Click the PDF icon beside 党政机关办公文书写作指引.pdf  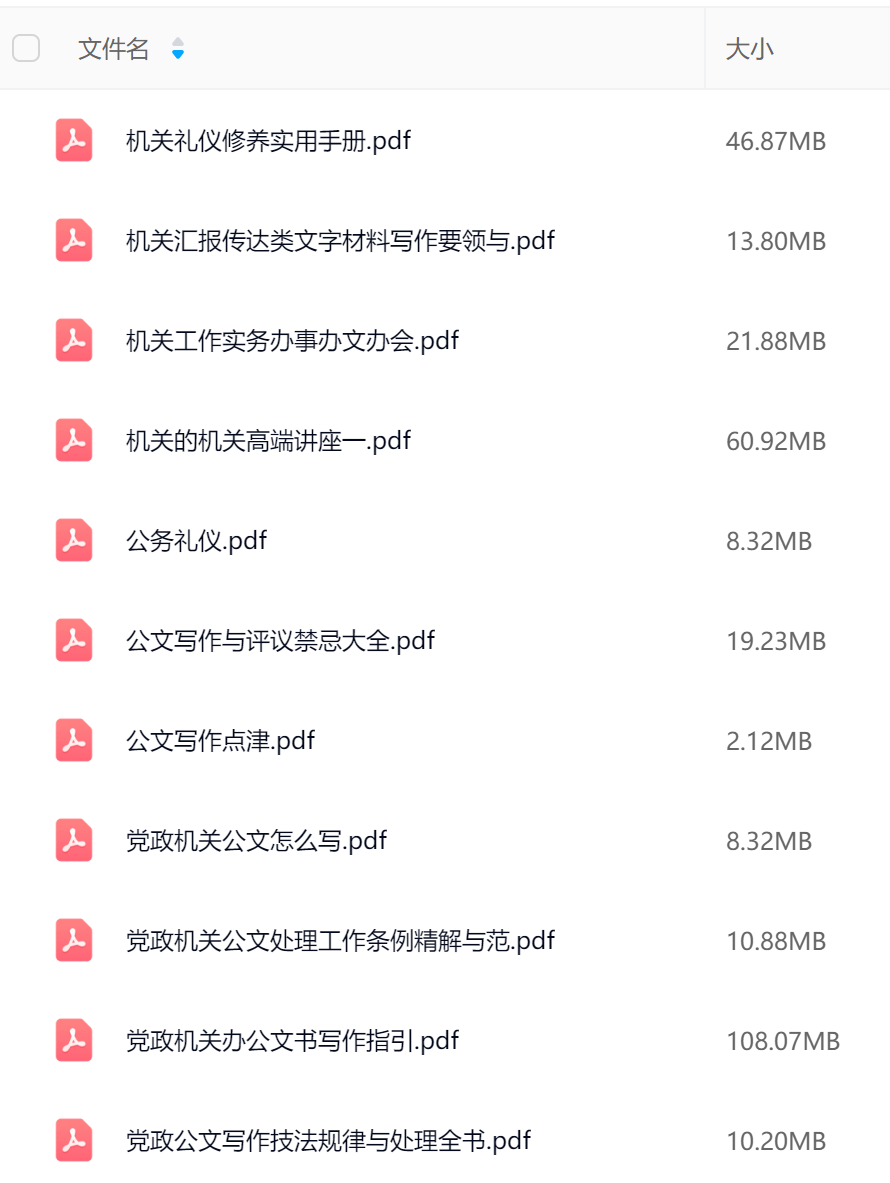[x=74, y=1041]
